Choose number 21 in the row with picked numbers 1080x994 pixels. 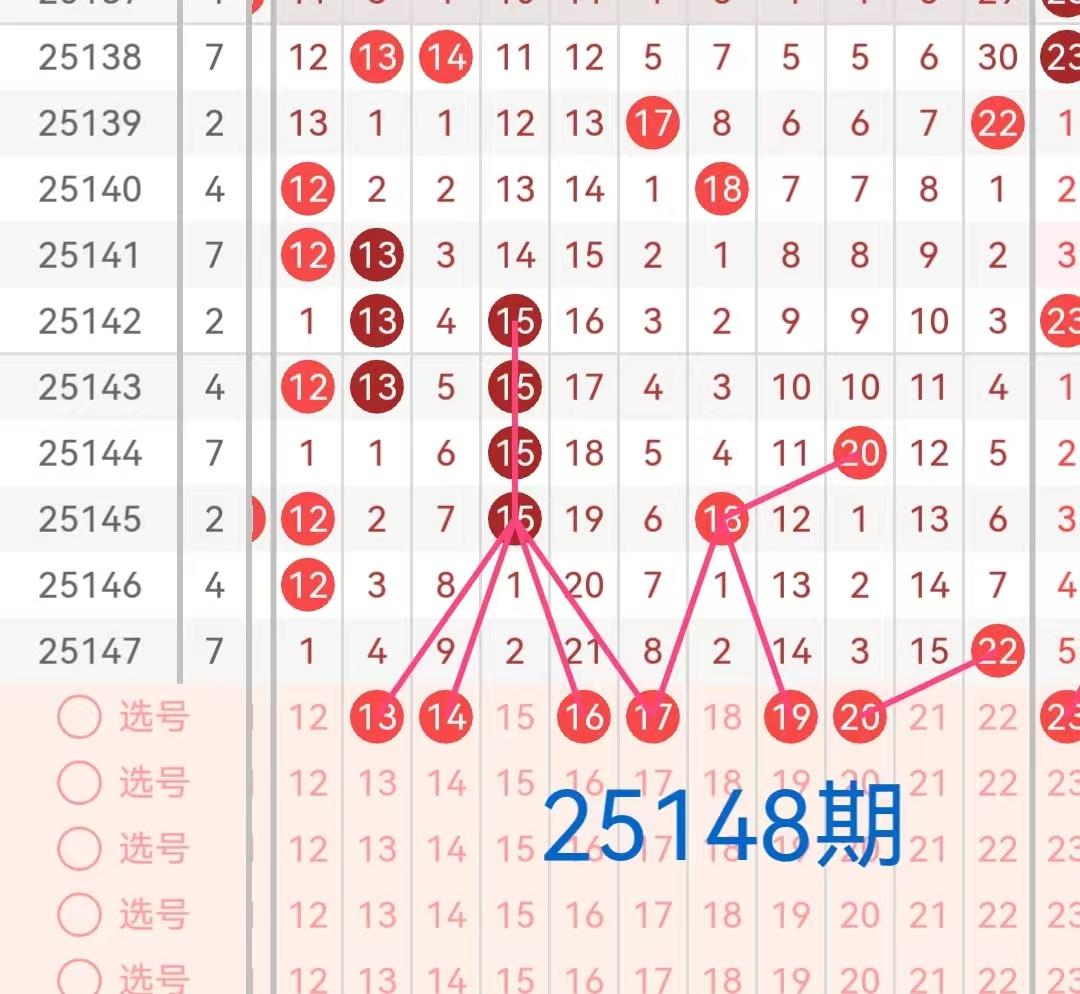(929, 717)
